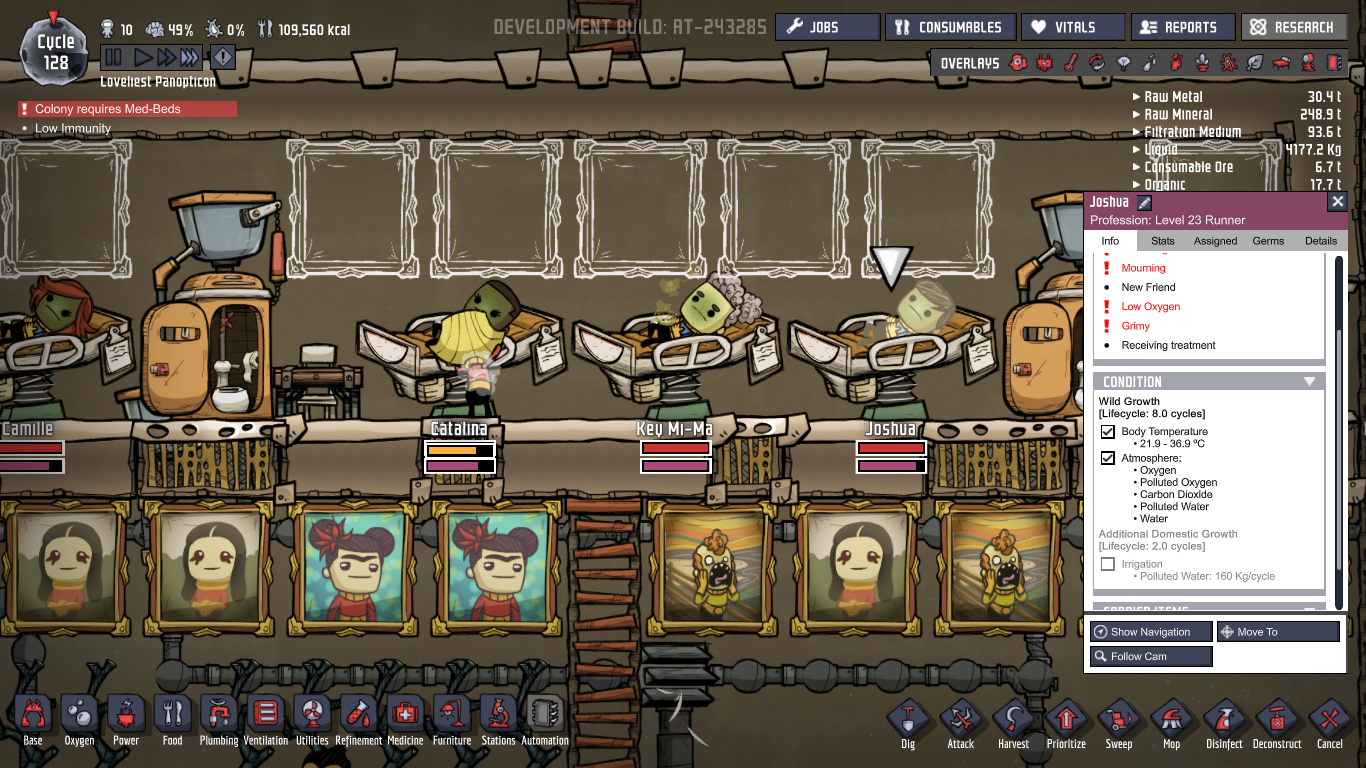Switch to the Stats tab
This screenshot has height=768, width=1366.
click(x=1162, y=241)
